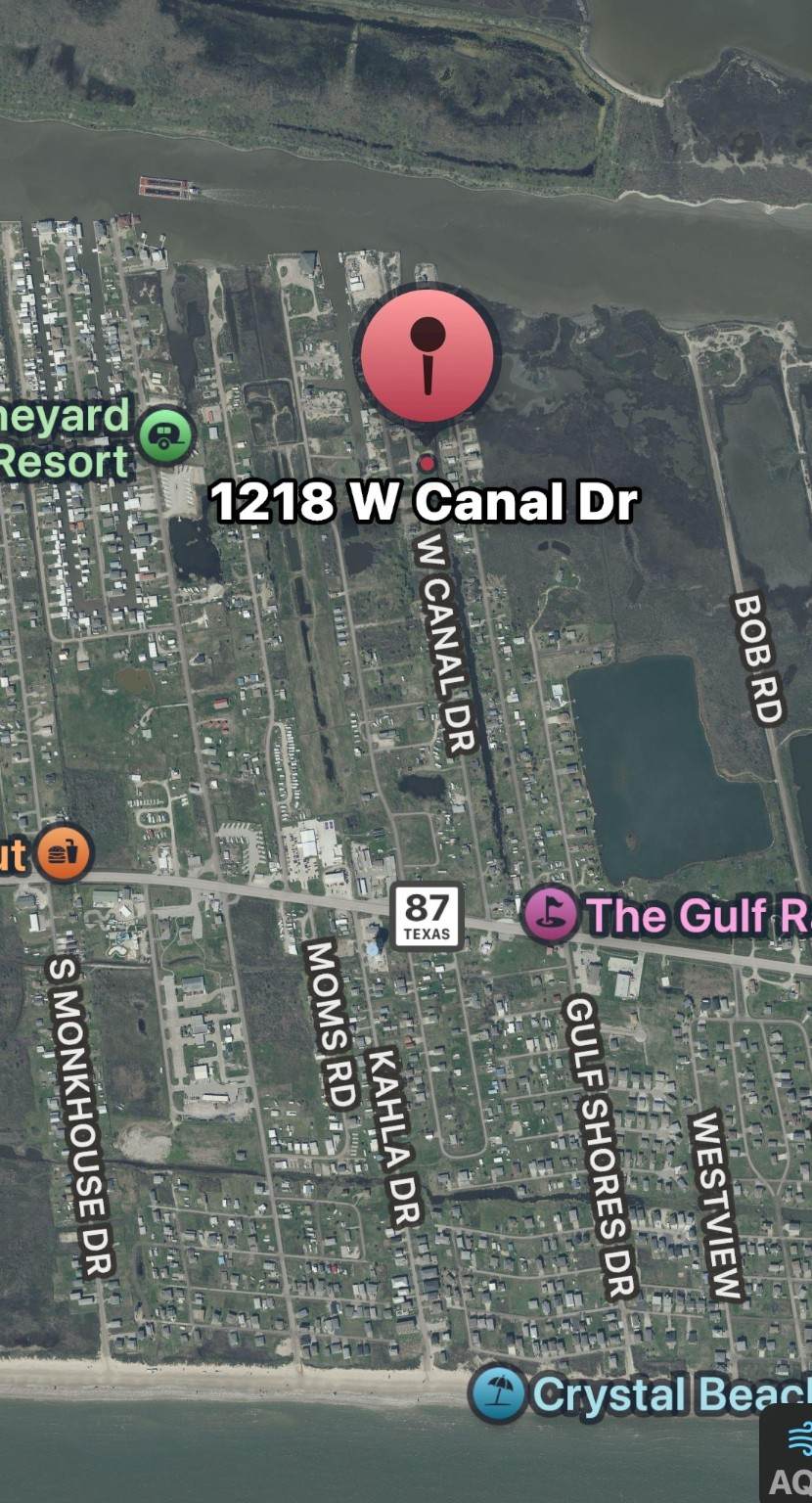Open The Gulf golf place marker

pos(550,916)
